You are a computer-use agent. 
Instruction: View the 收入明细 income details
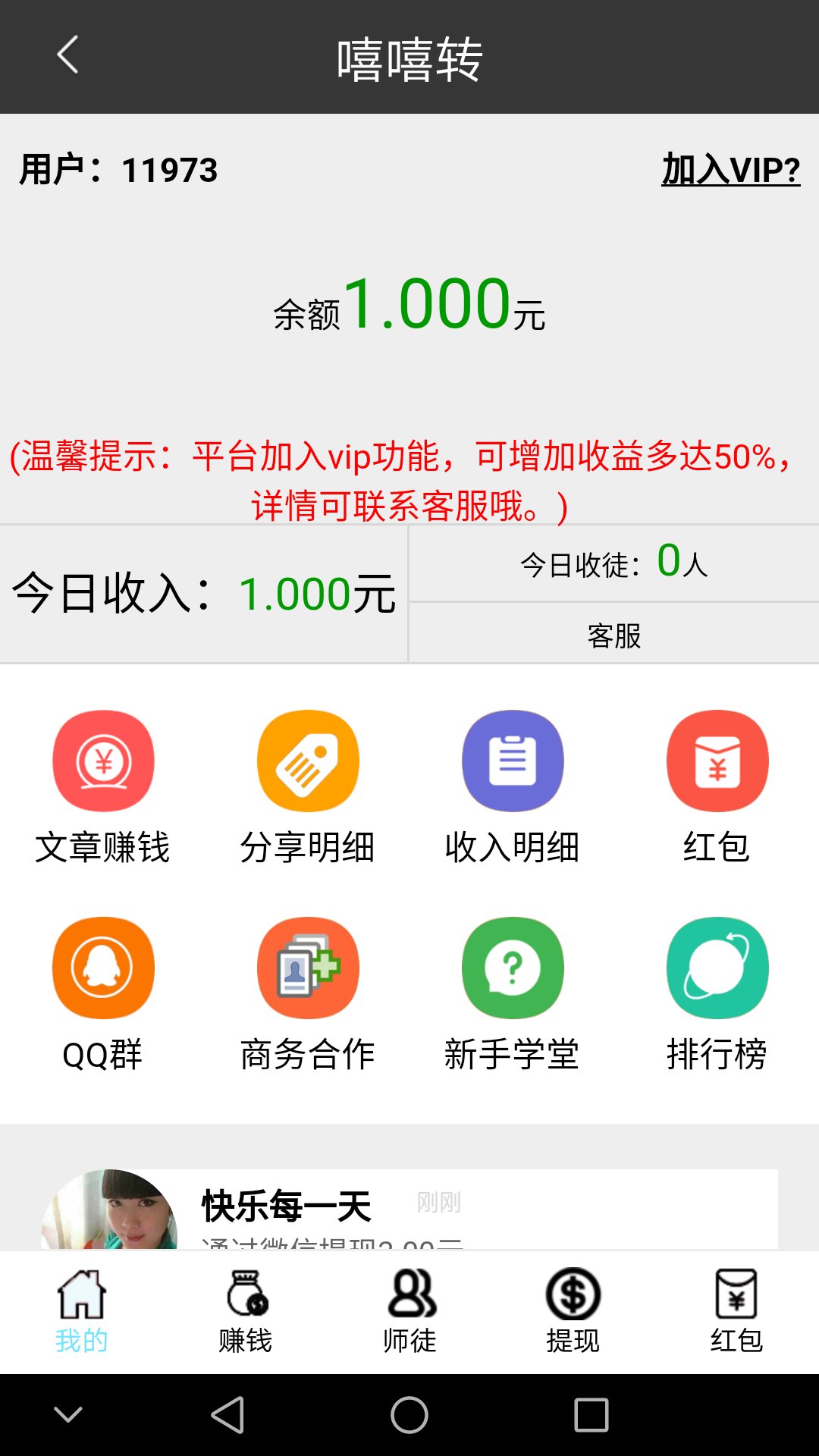[513, 761]
